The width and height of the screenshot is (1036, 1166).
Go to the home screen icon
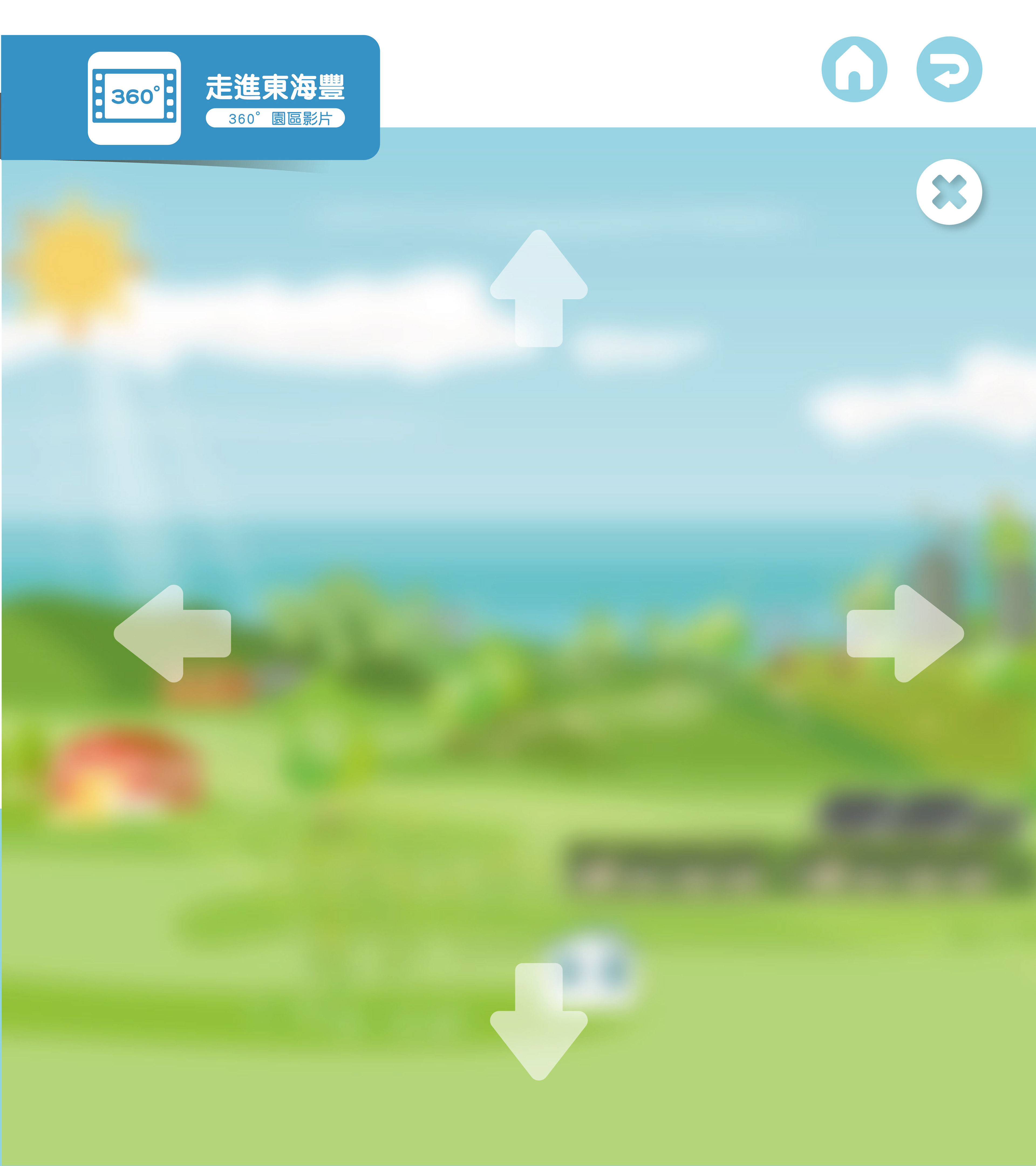[854, 70]
